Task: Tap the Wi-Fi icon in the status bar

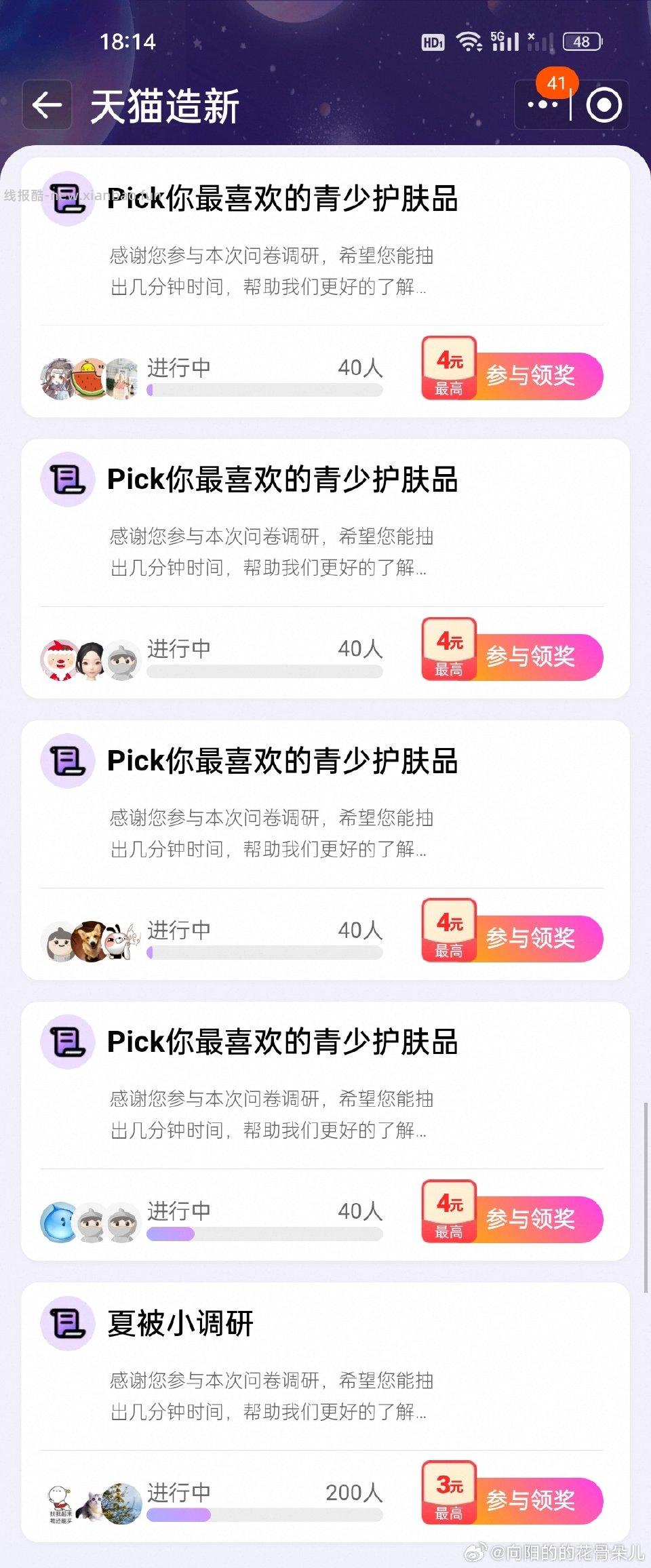Action: coord(468,42)
